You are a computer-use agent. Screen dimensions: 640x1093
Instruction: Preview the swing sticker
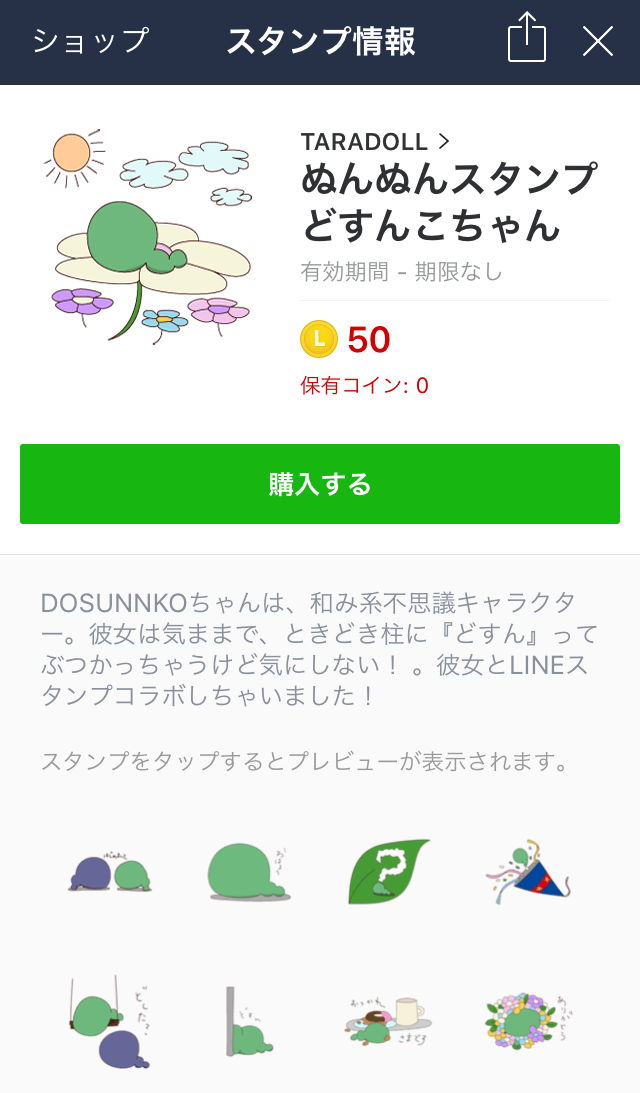coord(111,1022)
